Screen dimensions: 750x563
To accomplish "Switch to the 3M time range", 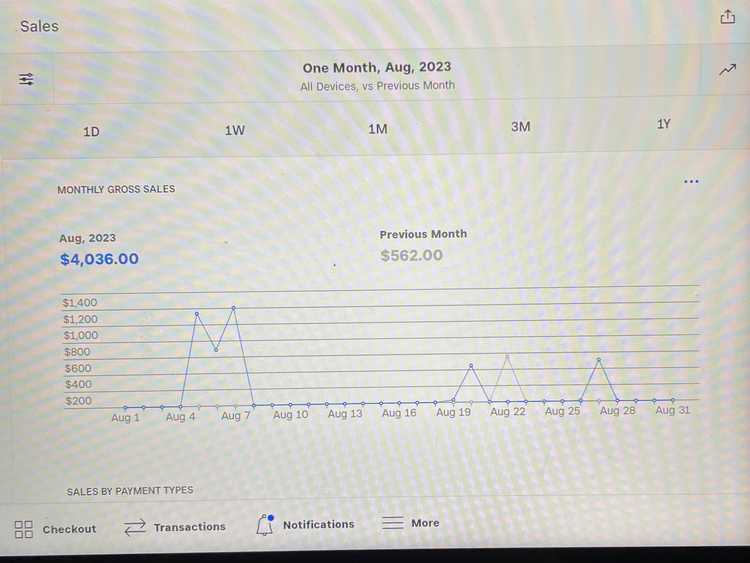I will tap(520, 127).
